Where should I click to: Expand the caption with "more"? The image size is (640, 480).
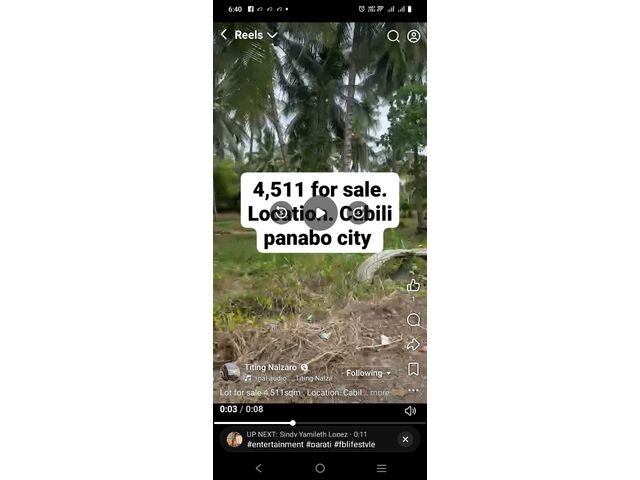[x=380, y=393]
